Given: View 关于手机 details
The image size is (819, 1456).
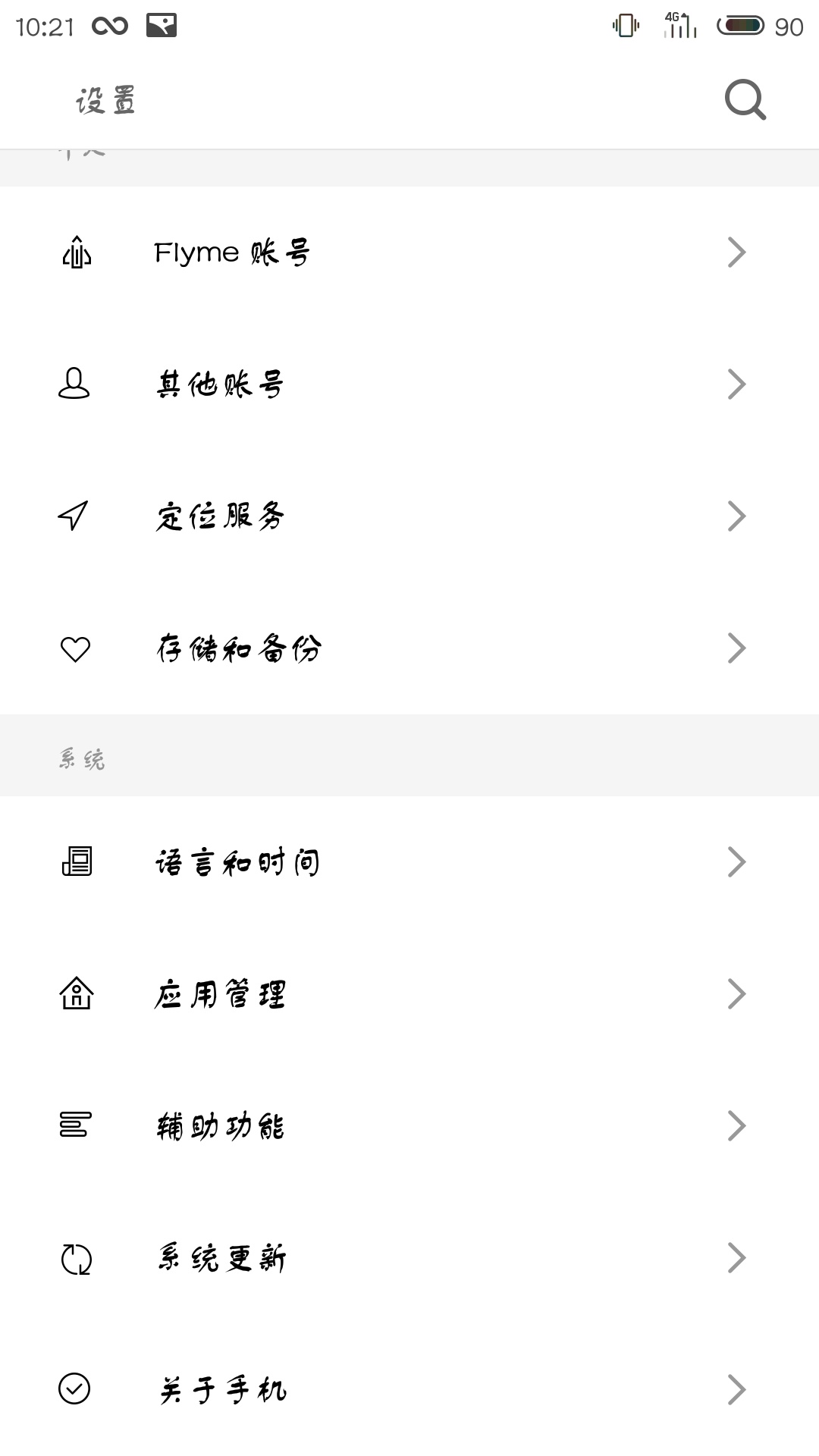Looking at the screenshot, I should click(409, 1390).
